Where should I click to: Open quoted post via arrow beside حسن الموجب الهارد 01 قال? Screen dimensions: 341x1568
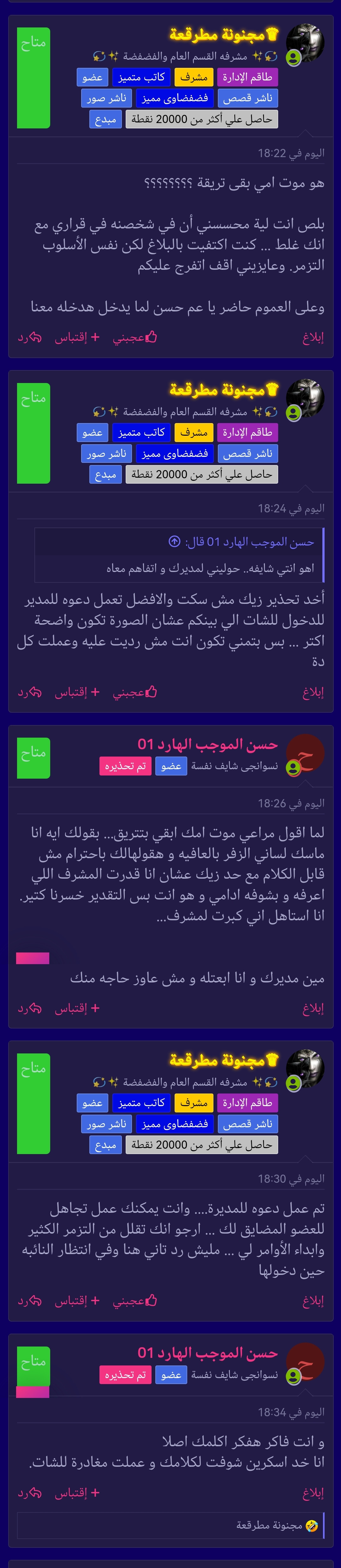click(x=174, y=541)
